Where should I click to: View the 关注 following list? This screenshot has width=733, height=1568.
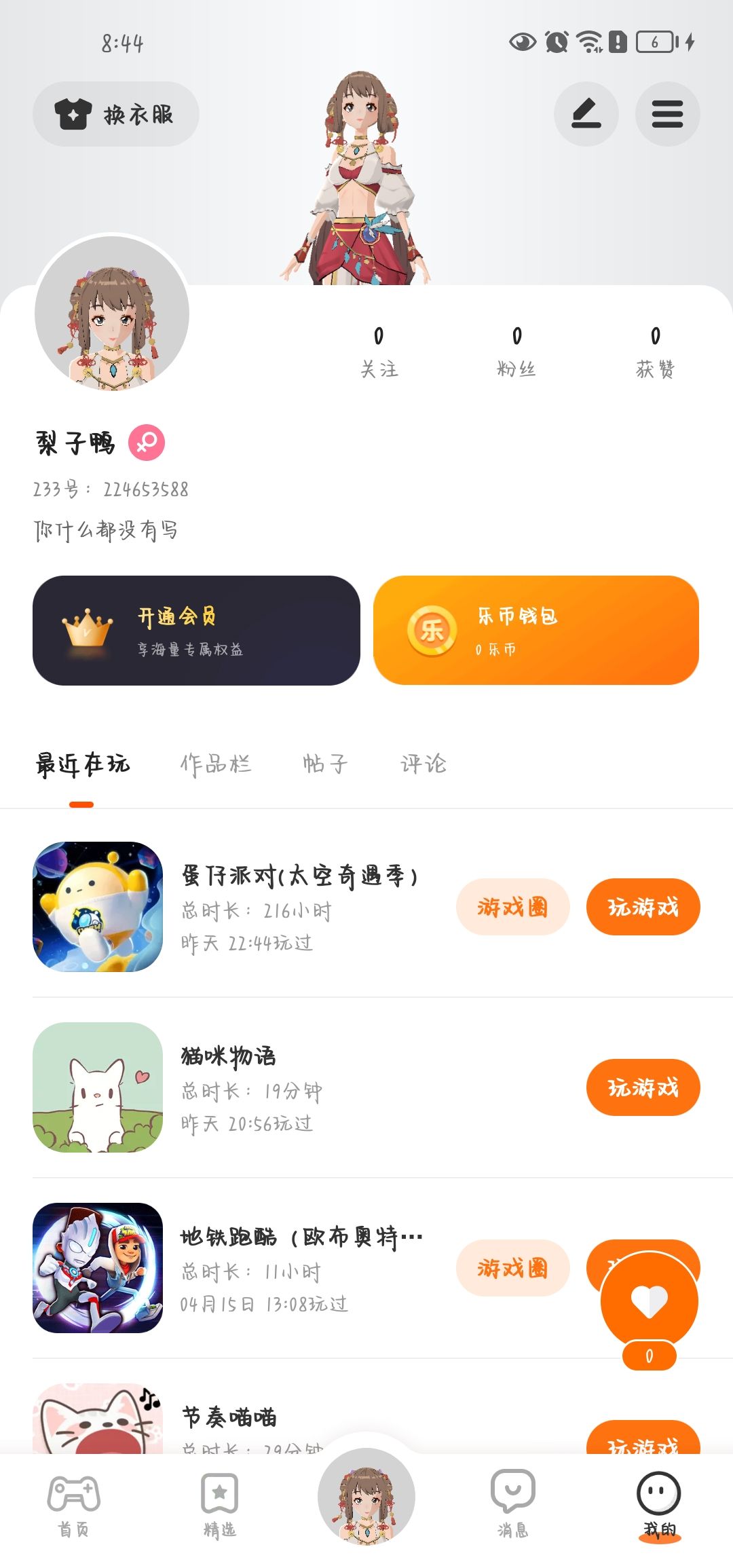click(x=379, y=352)
